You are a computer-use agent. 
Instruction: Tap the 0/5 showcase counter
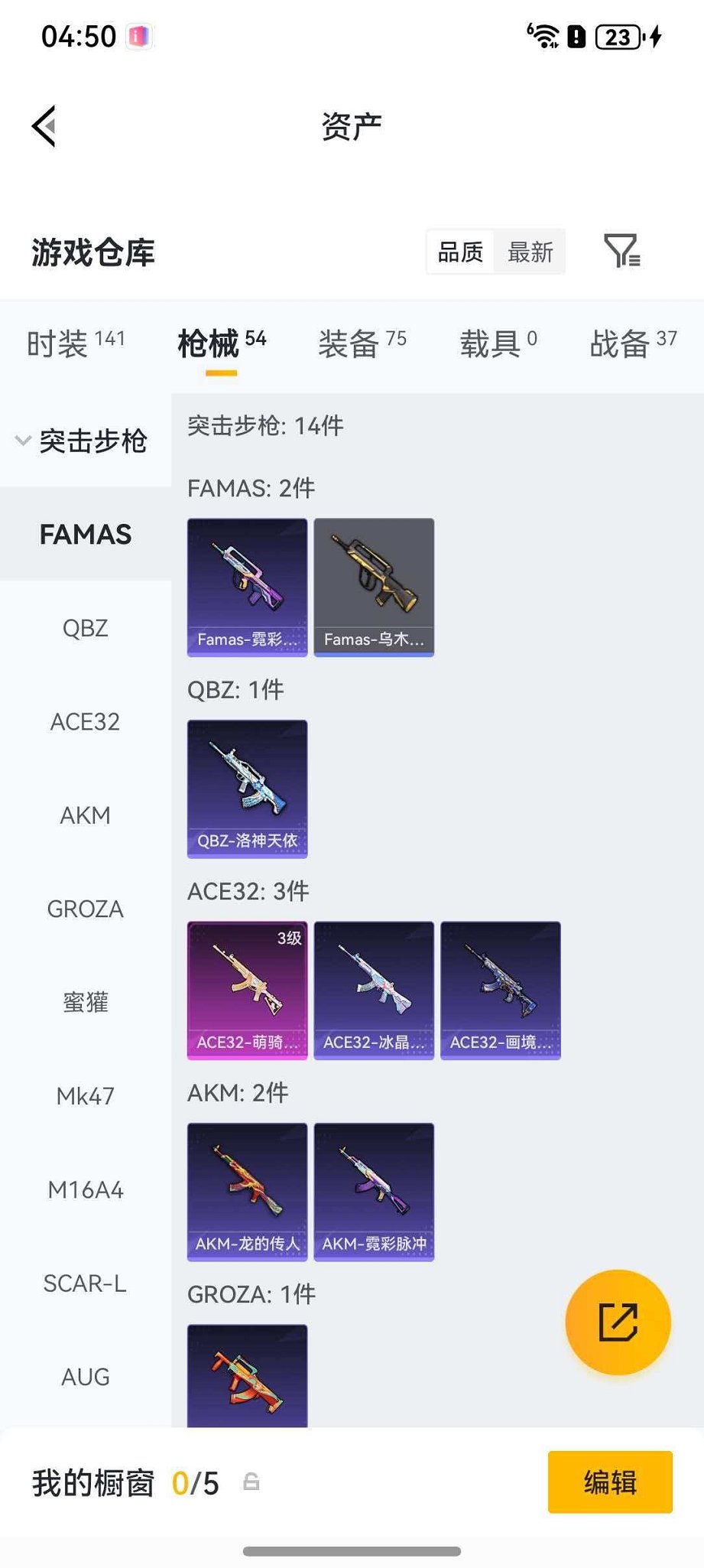tap(196, 1482)
